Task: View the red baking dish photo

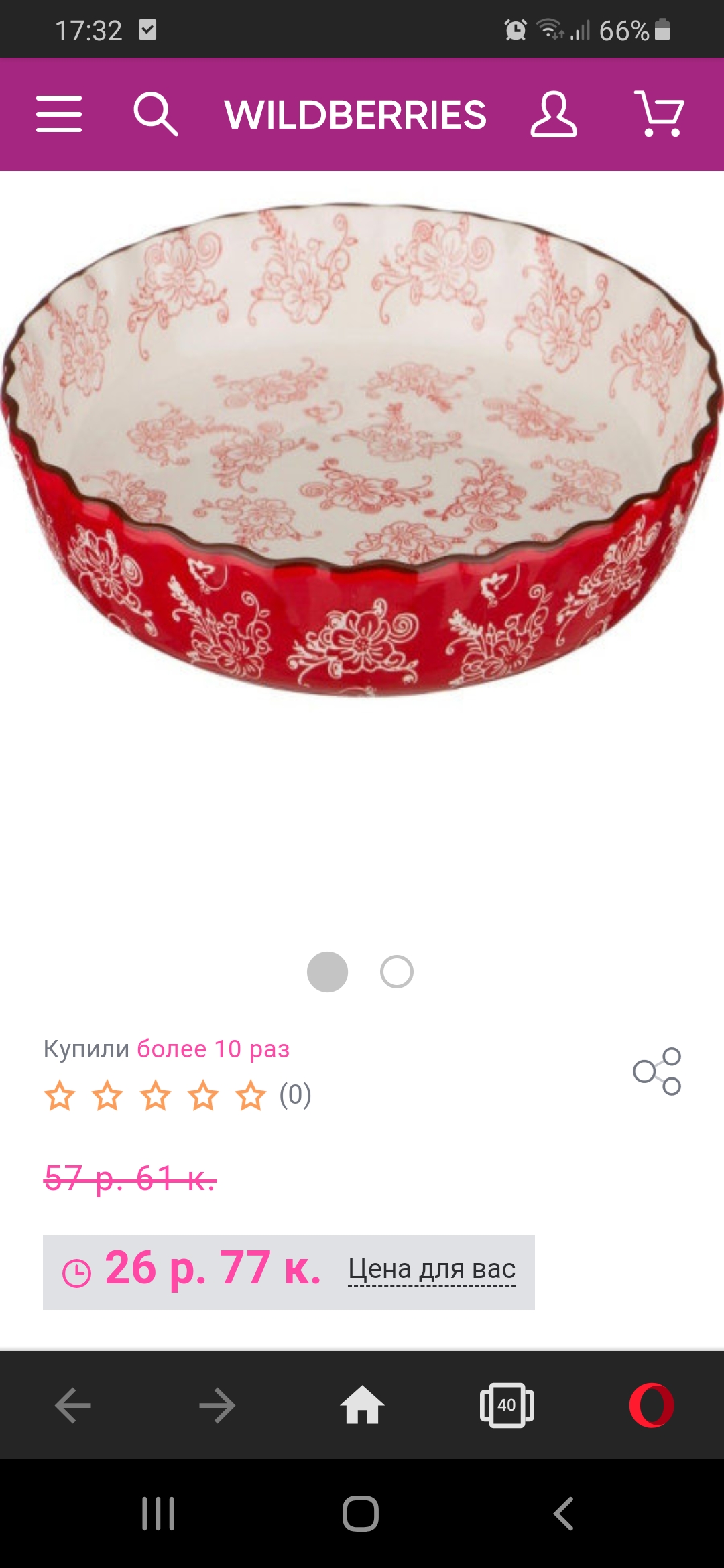Action: coord(362,449)
